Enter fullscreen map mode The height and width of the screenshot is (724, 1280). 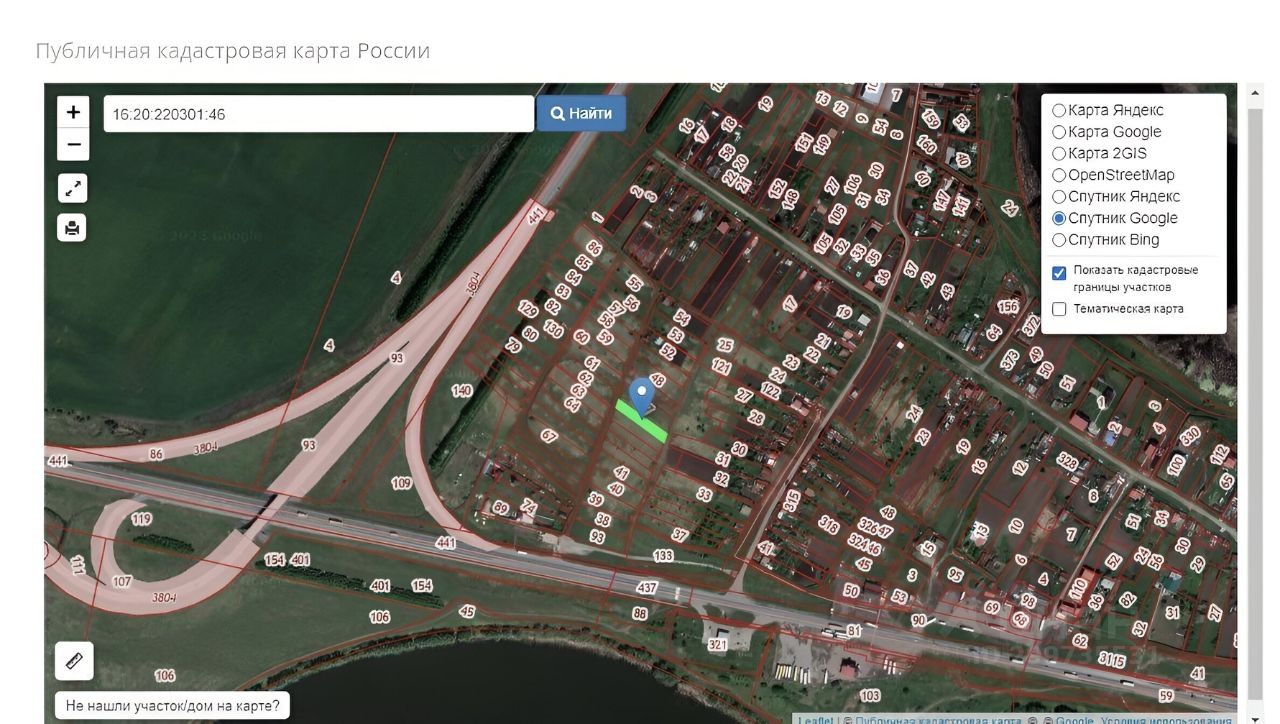tap(73, 188)
